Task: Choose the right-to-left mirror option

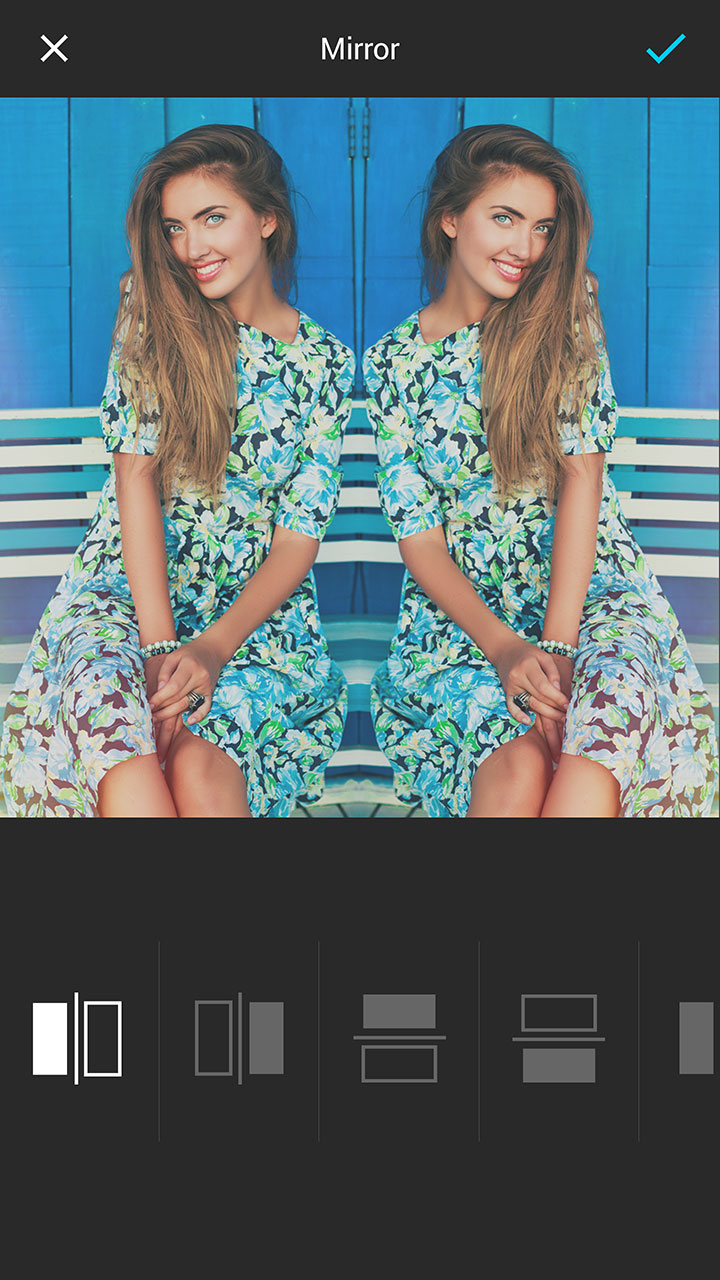Action: click(239, 1038)
